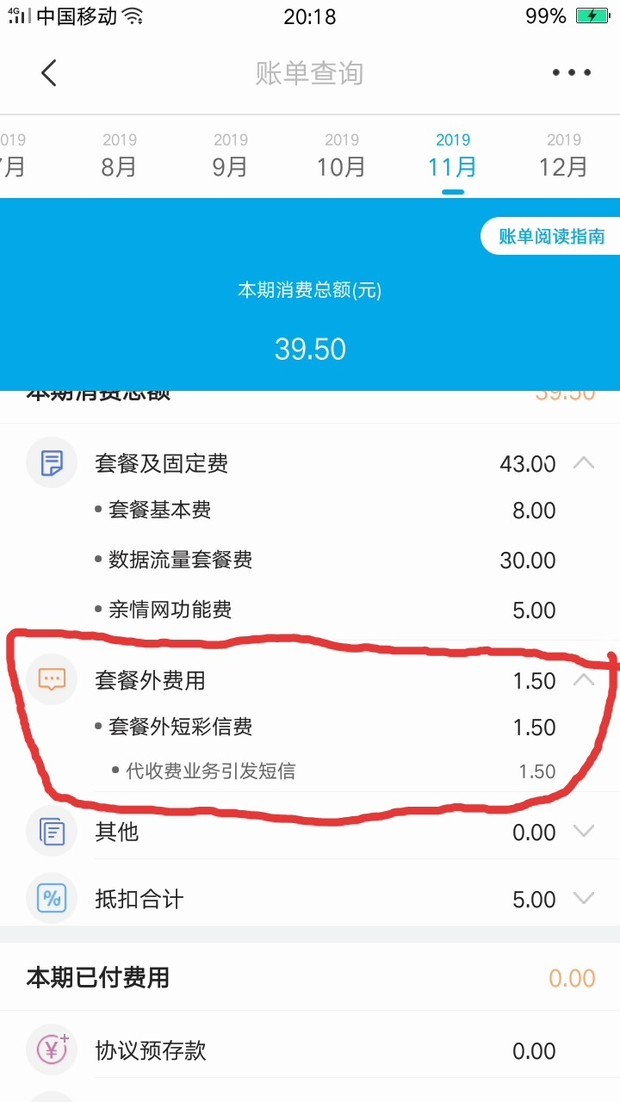The width and height of the screenshot is (620, 1102).
Task: Select the 2019 12月 bill
Action: [563, 156]
